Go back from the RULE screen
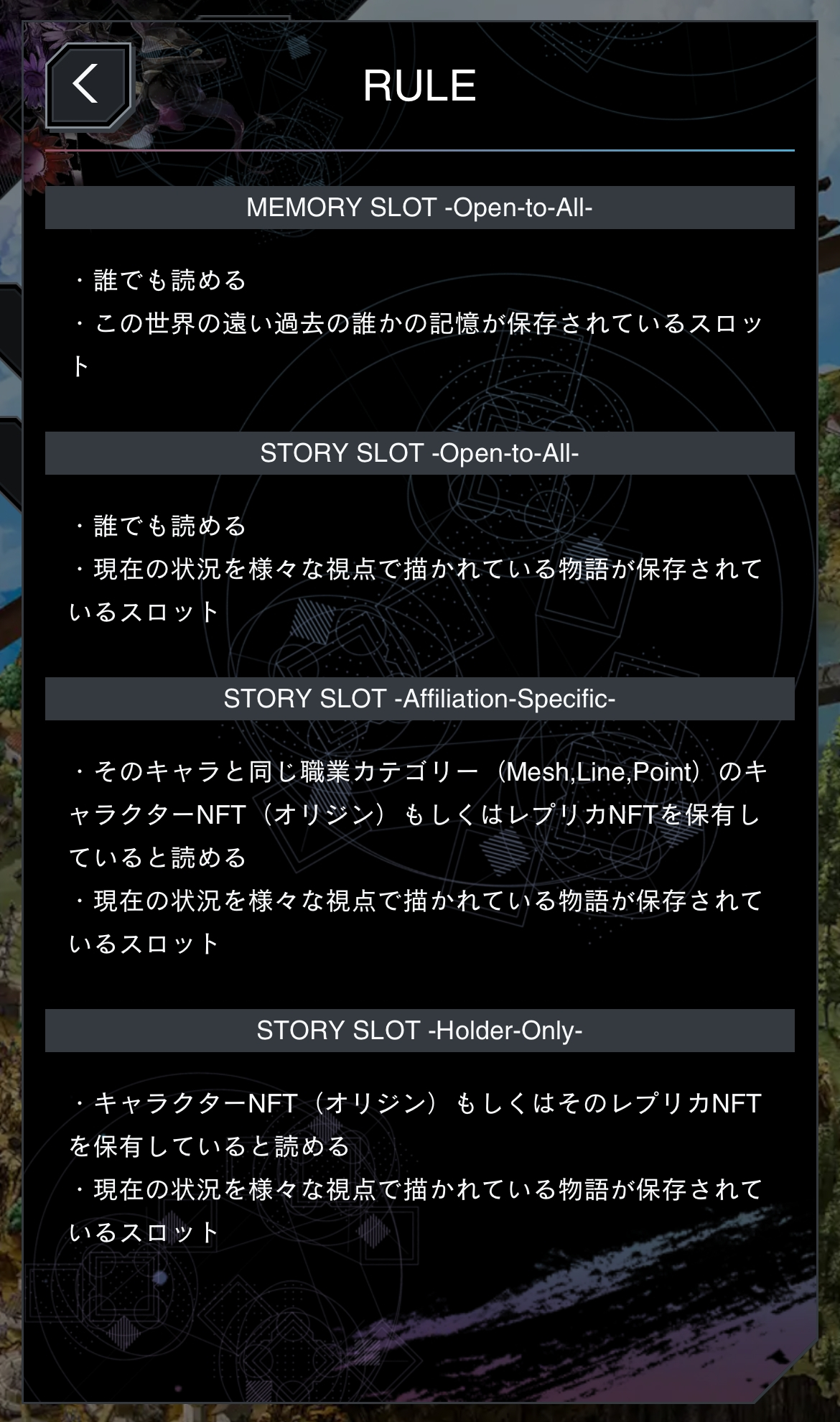Screen dimensions: 840x1422 coord(88,85)
